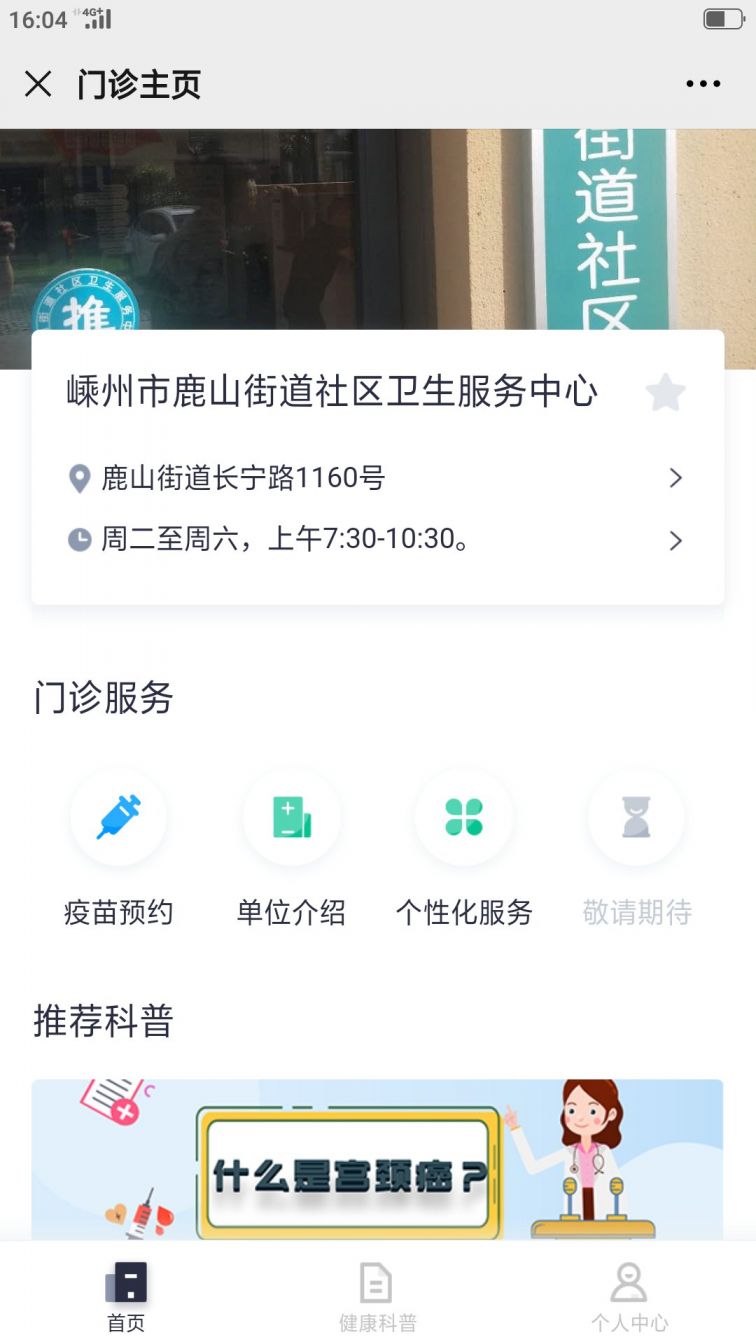Open the three-dot overflow menu
Image resolution: width=756 pixels, height=1344 pixels.
click(x=703, y=84)
